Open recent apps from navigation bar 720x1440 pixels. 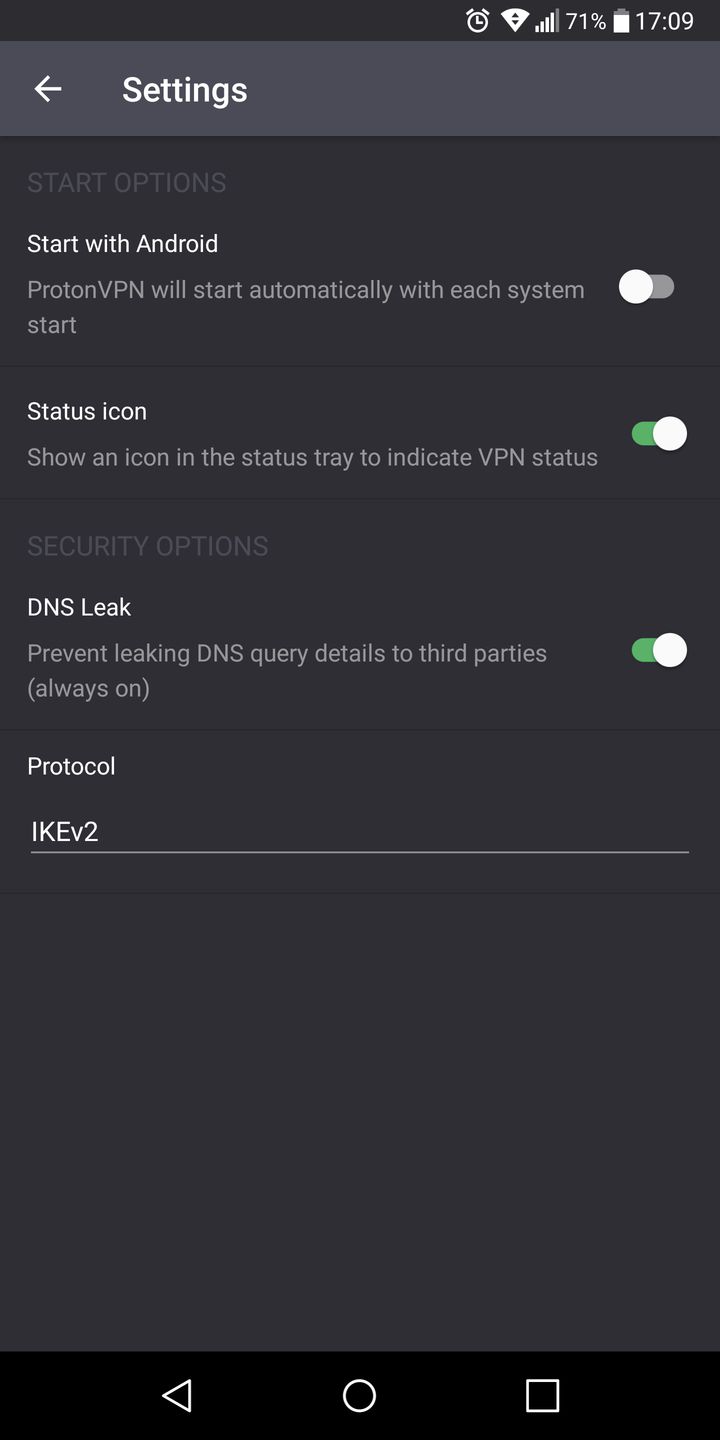542,1395
